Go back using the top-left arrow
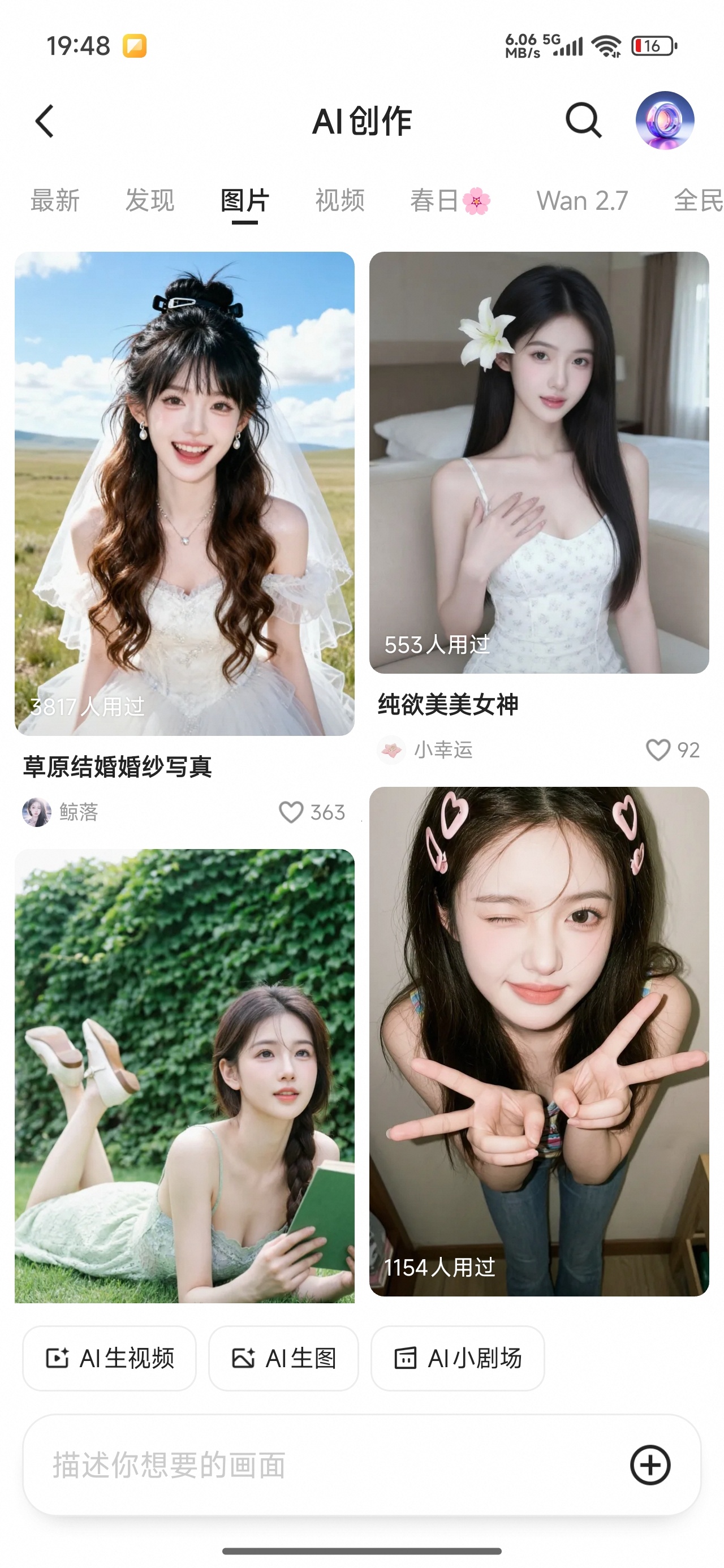Viewport: 724px width, 1568px height. [45, 121]
